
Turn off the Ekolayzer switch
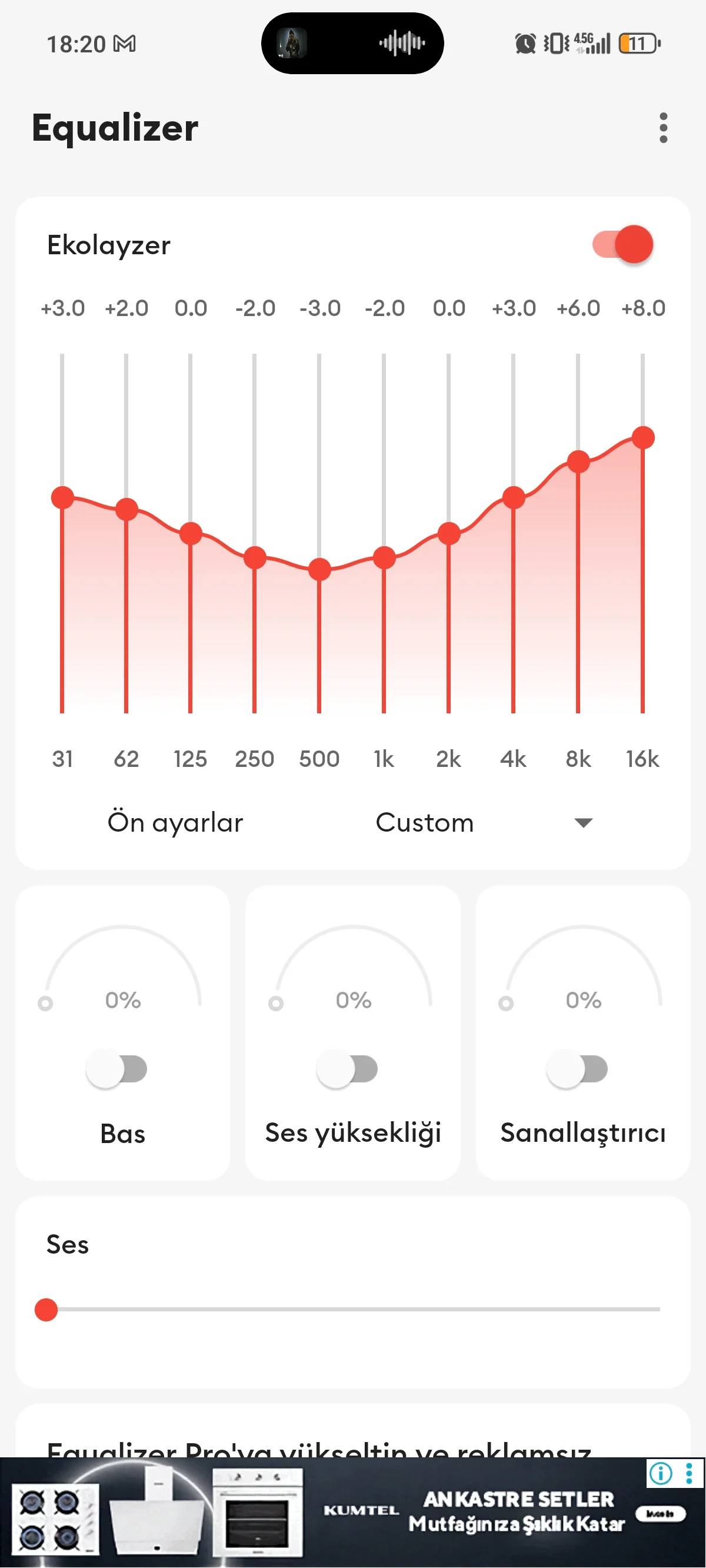coord(622,245)
